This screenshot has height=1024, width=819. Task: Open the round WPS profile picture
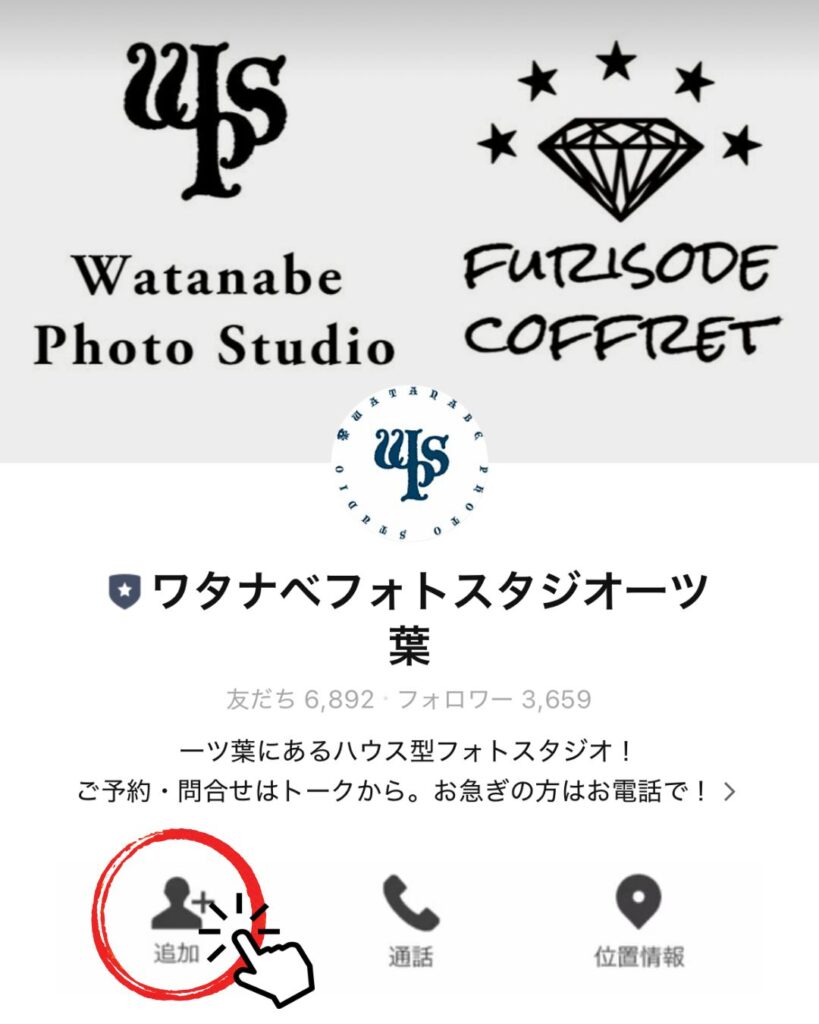pos(409,464)
